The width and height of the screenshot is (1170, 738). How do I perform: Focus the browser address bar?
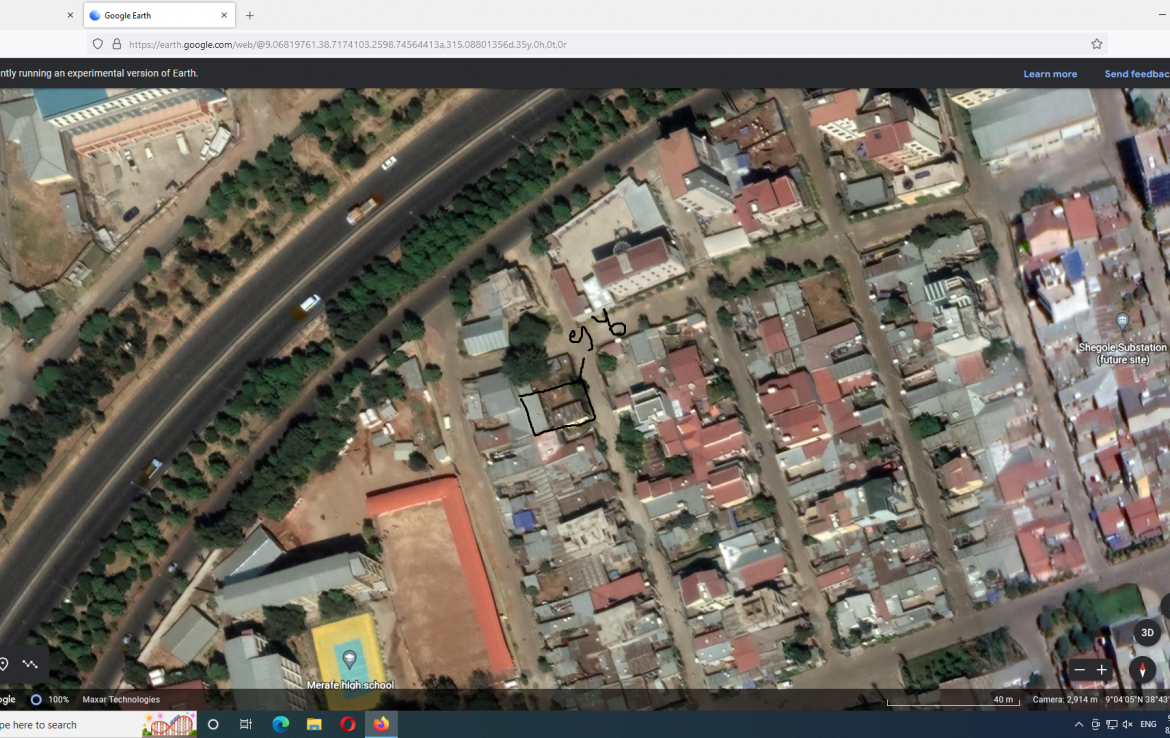[x=600, y=44]
